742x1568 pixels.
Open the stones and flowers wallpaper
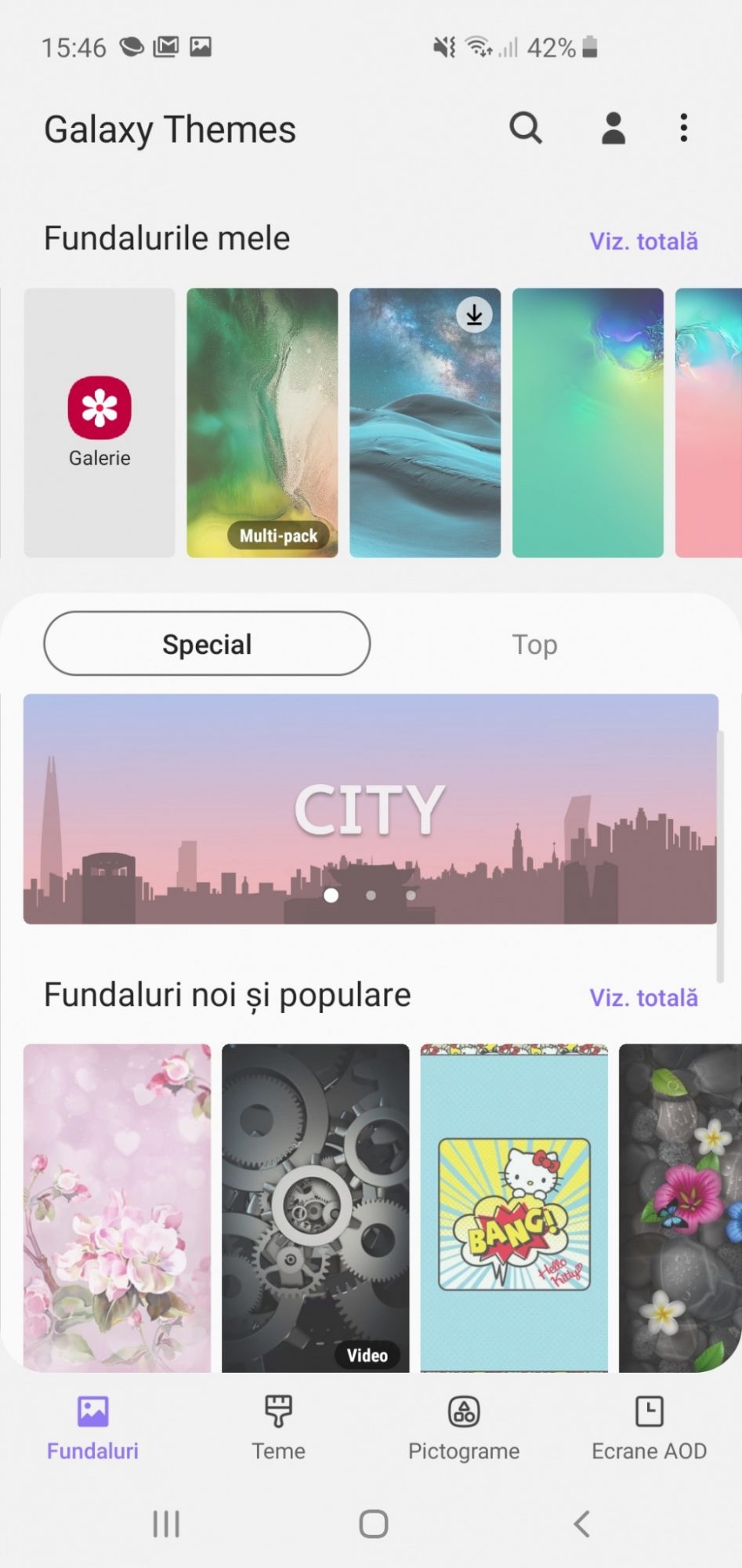tap(679, 1207)
